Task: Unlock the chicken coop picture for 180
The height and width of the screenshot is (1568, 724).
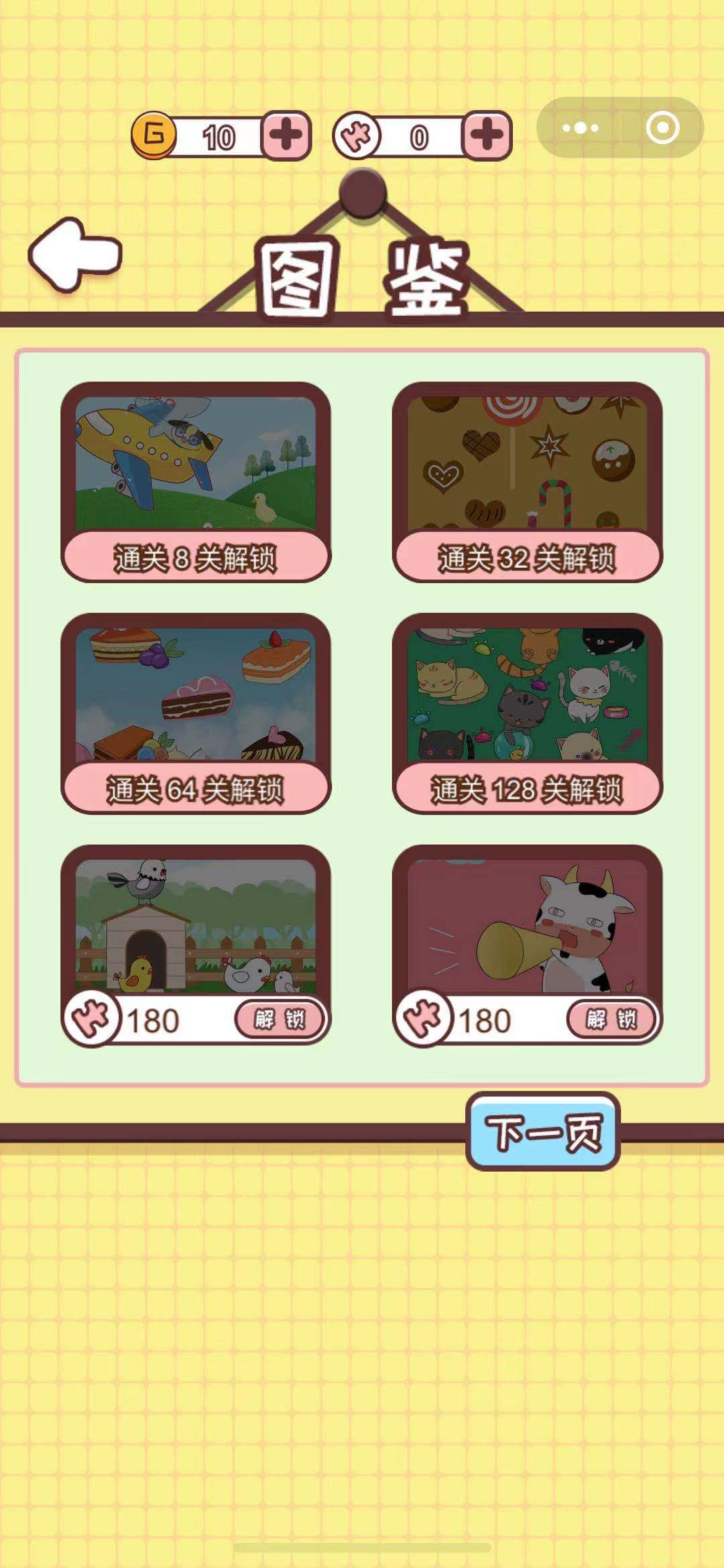Action: click(x=279, y=1020)
